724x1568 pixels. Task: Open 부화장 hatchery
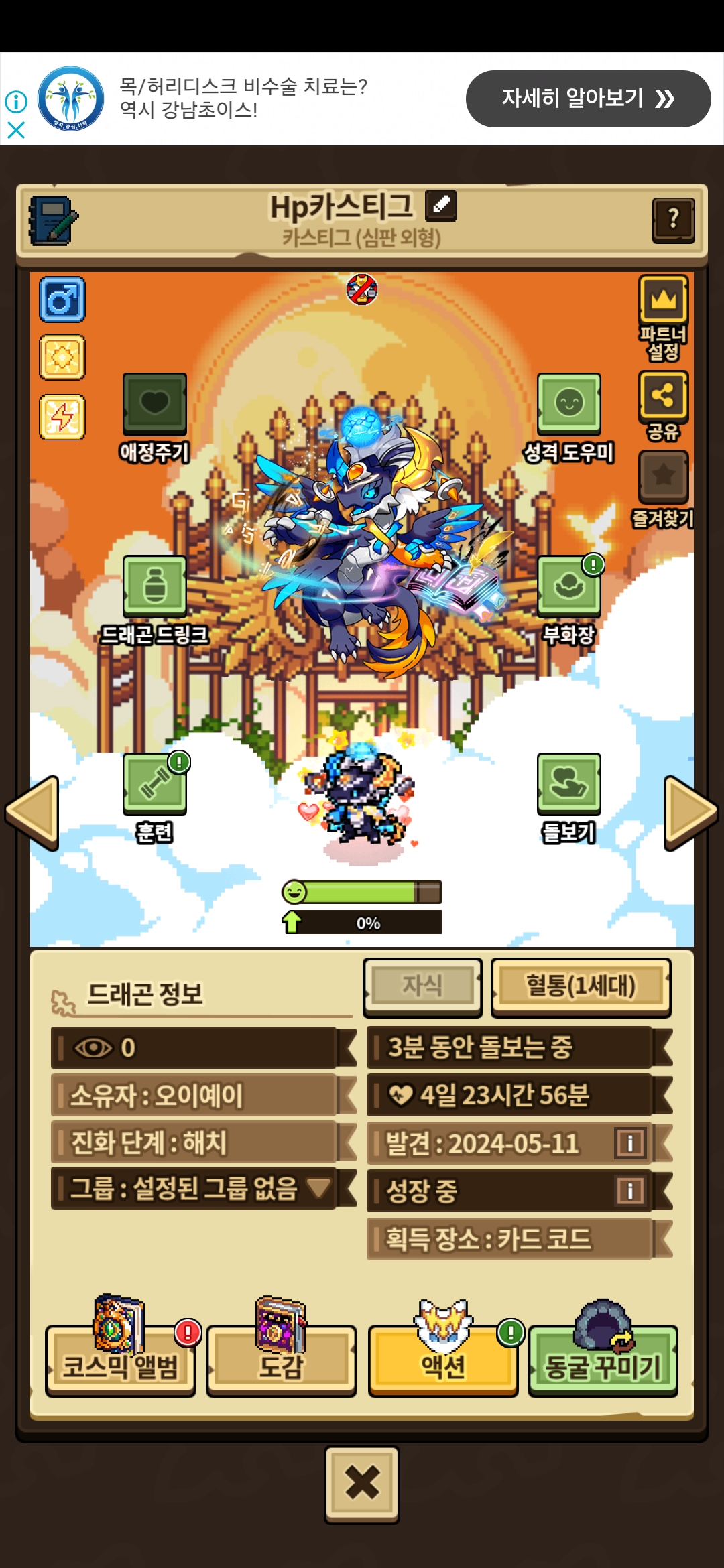(568, 586)
